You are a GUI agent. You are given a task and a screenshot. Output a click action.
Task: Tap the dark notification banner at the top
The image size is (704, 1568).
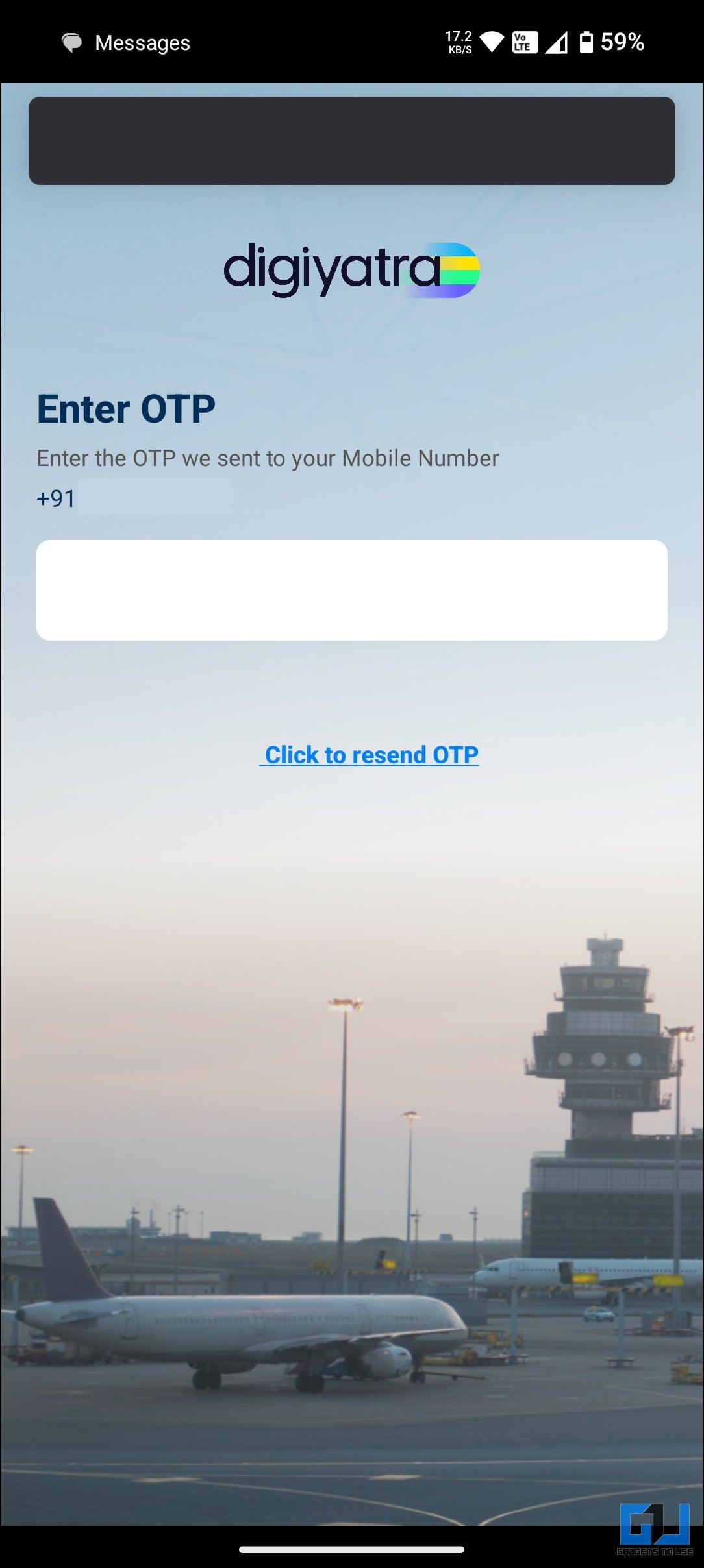(x=351, y=140)
